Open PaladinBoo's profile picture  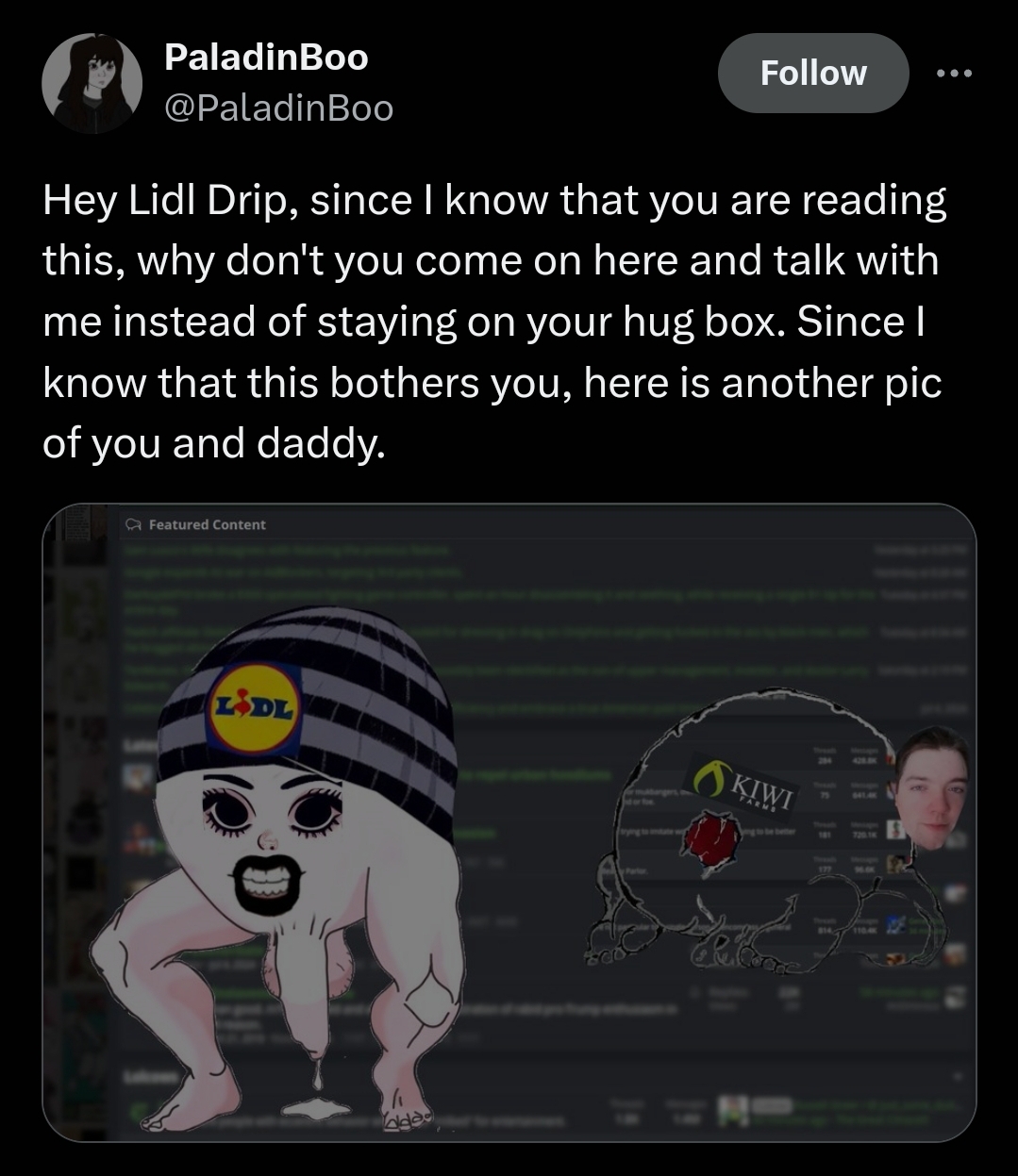(92, 83)
